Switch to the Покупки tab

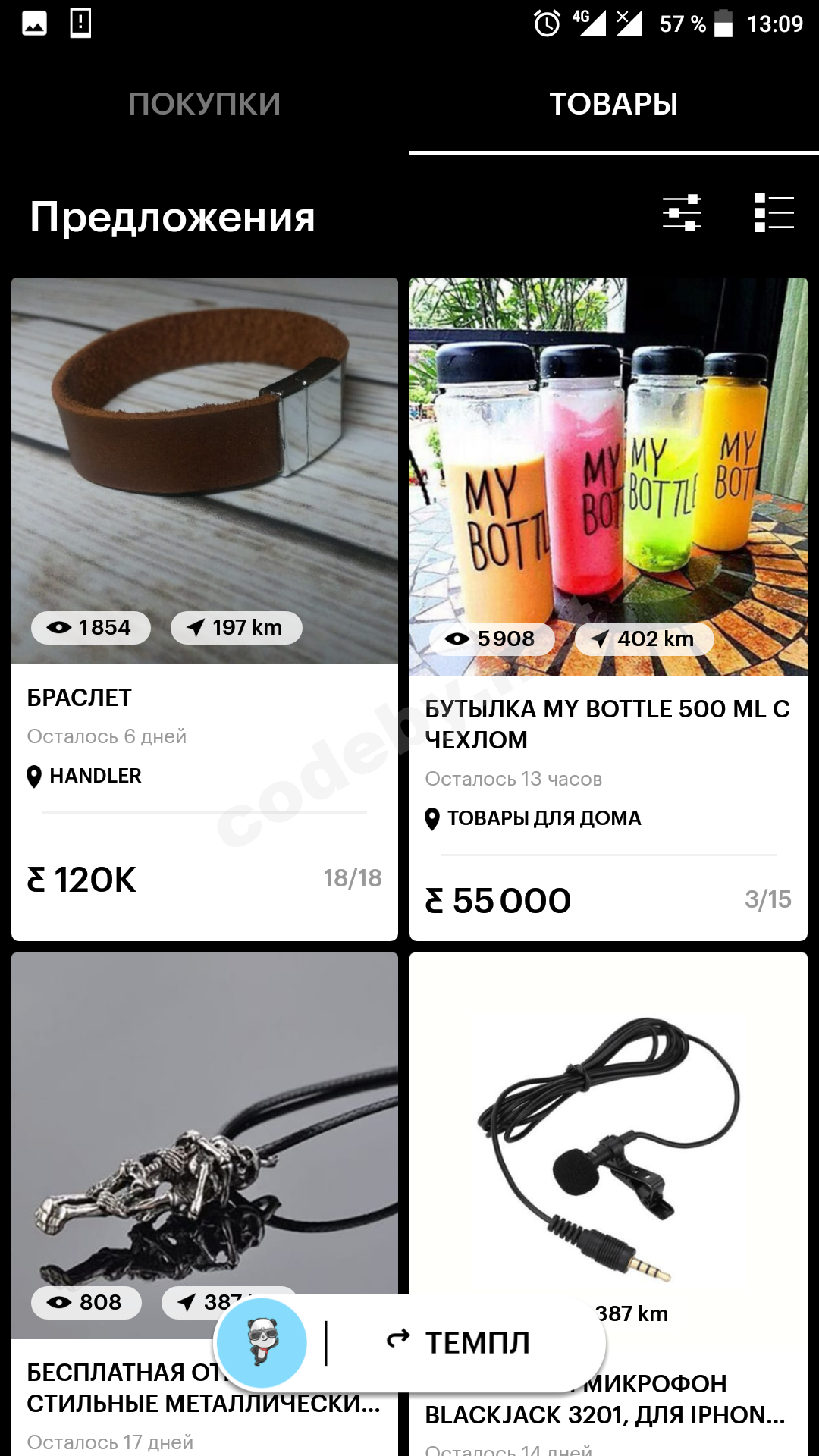(204, 104)
